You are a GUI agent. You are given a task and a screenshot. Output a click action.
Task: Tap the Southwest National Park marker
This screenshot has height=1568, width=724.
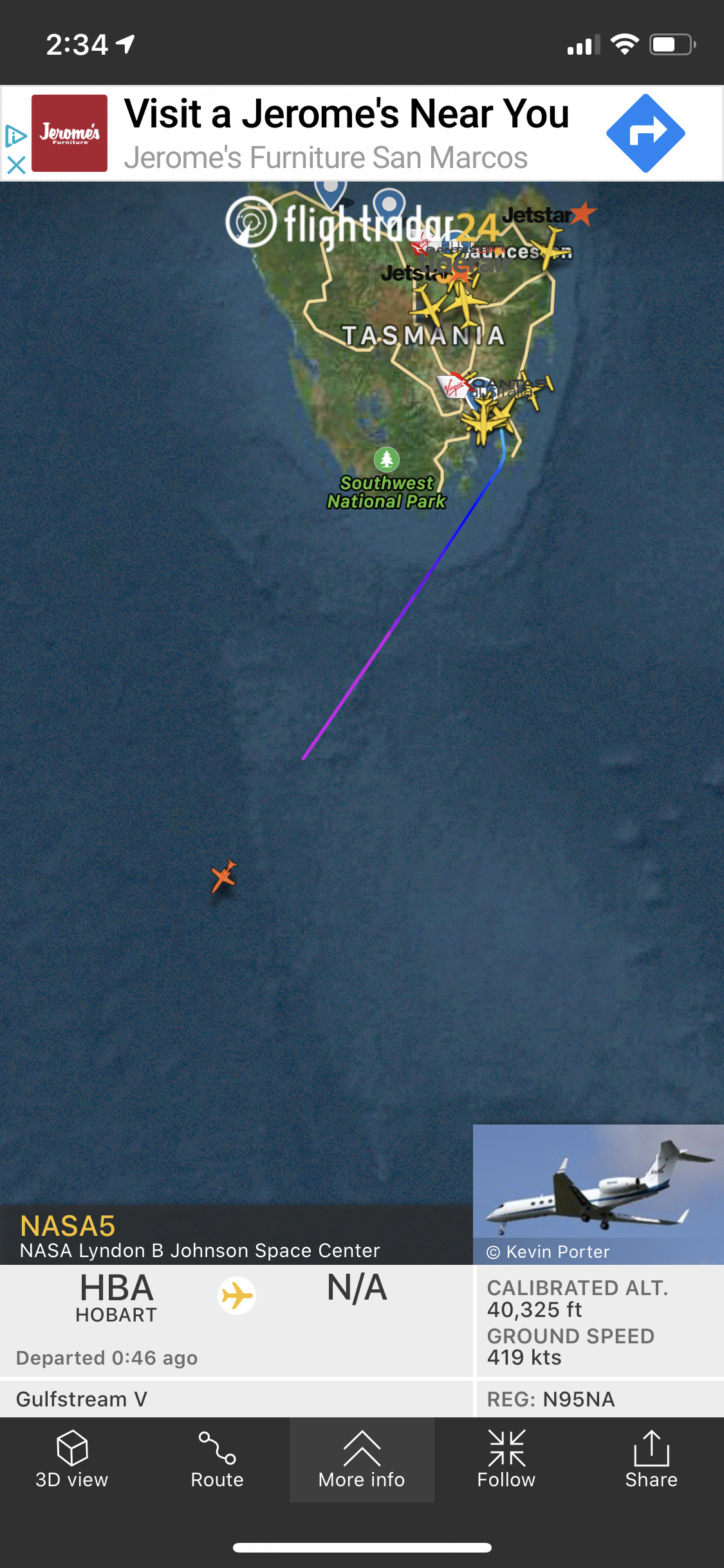point(387,460)
